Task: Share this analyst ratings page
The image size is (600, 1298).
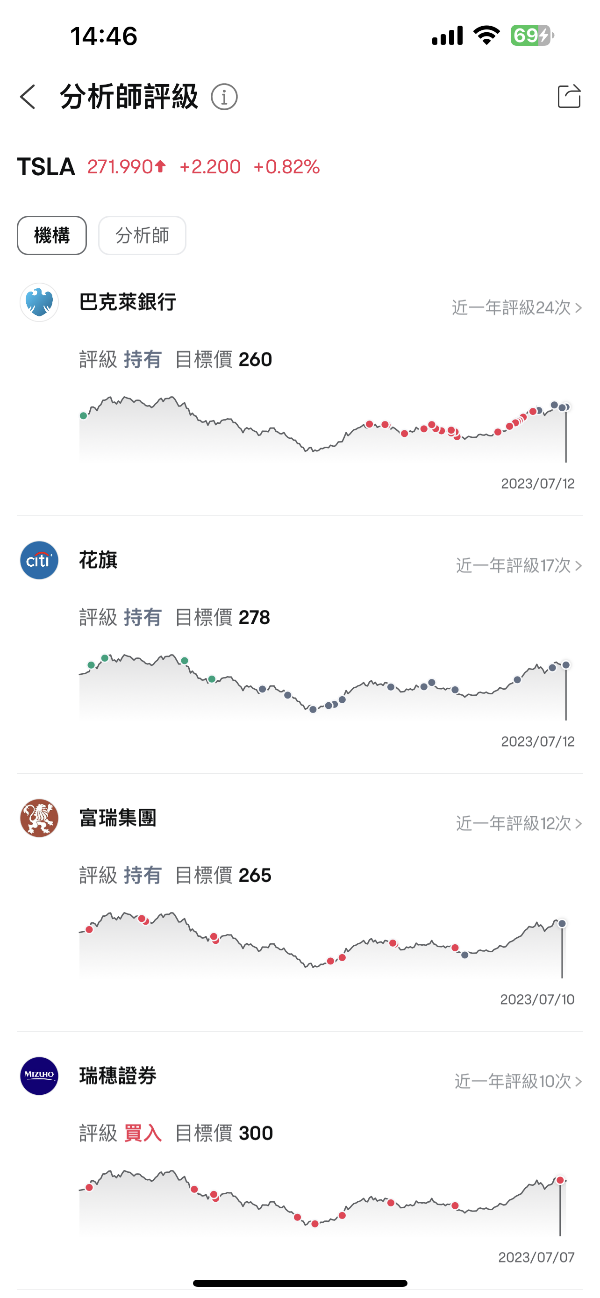Action: (x=568, y=96)
